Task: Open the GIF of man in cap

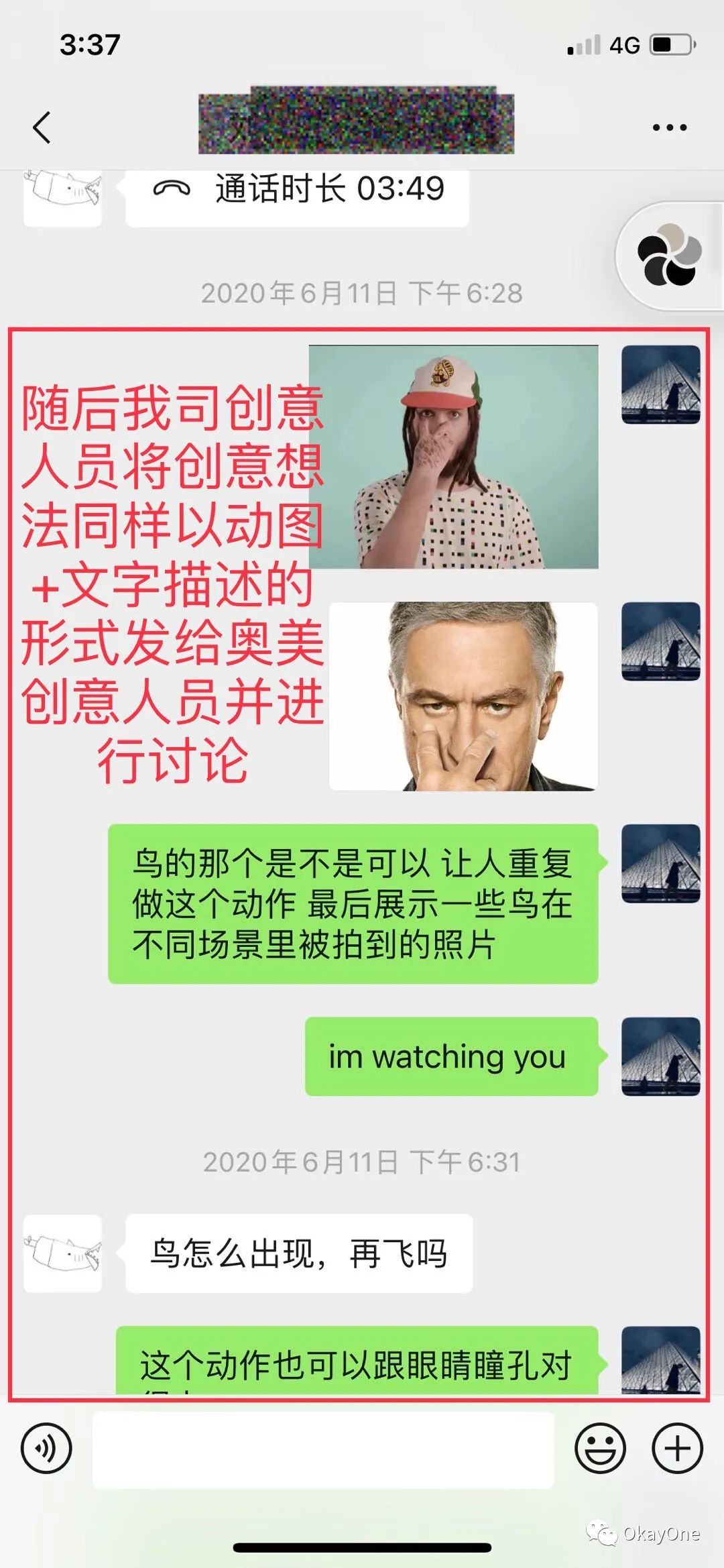Action: click(x=453, y=457)
